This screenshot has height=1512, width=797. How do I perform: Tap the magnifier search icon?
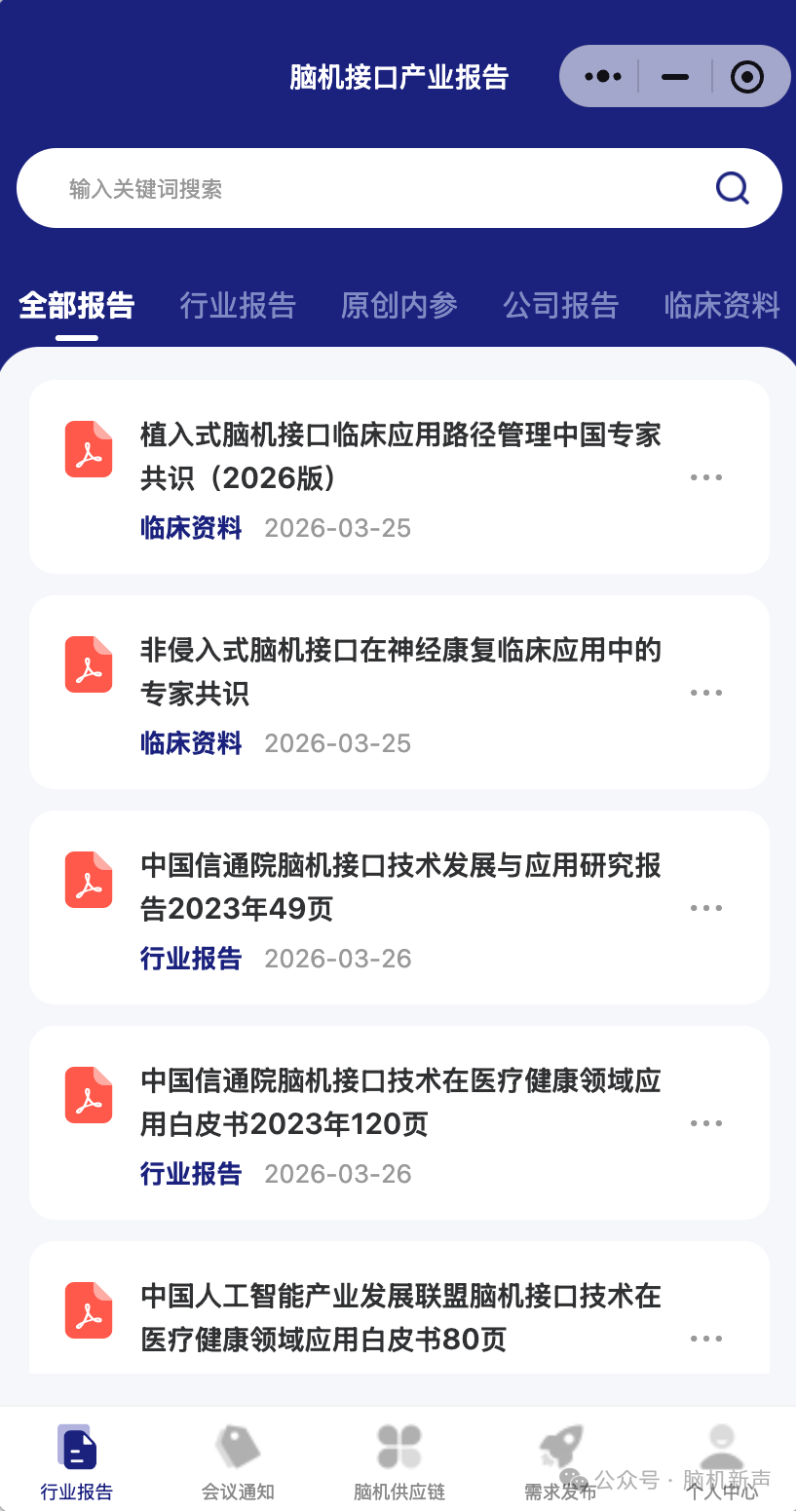pos(733,188)
